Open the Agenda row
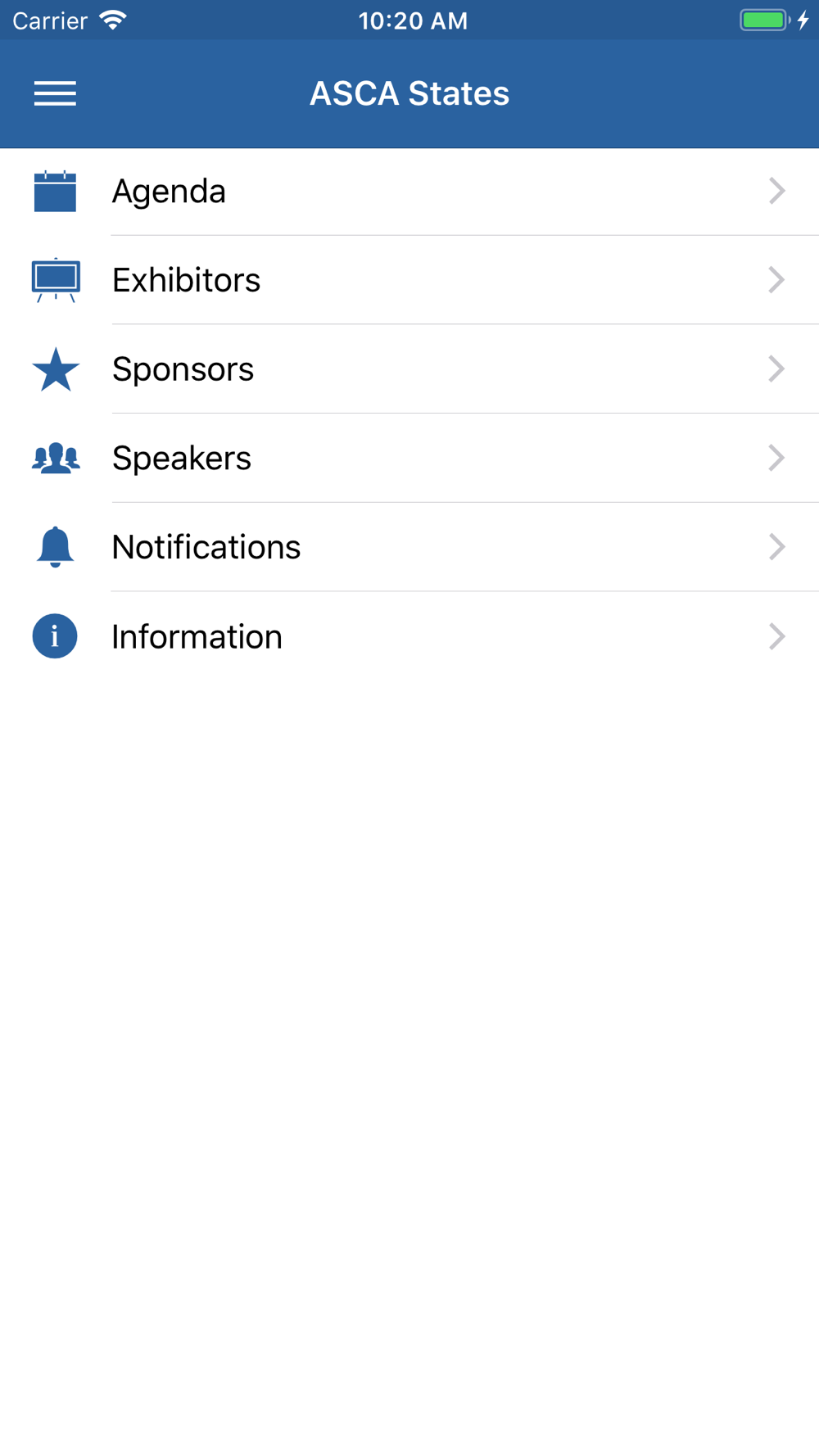 click(x=409, y=192)
